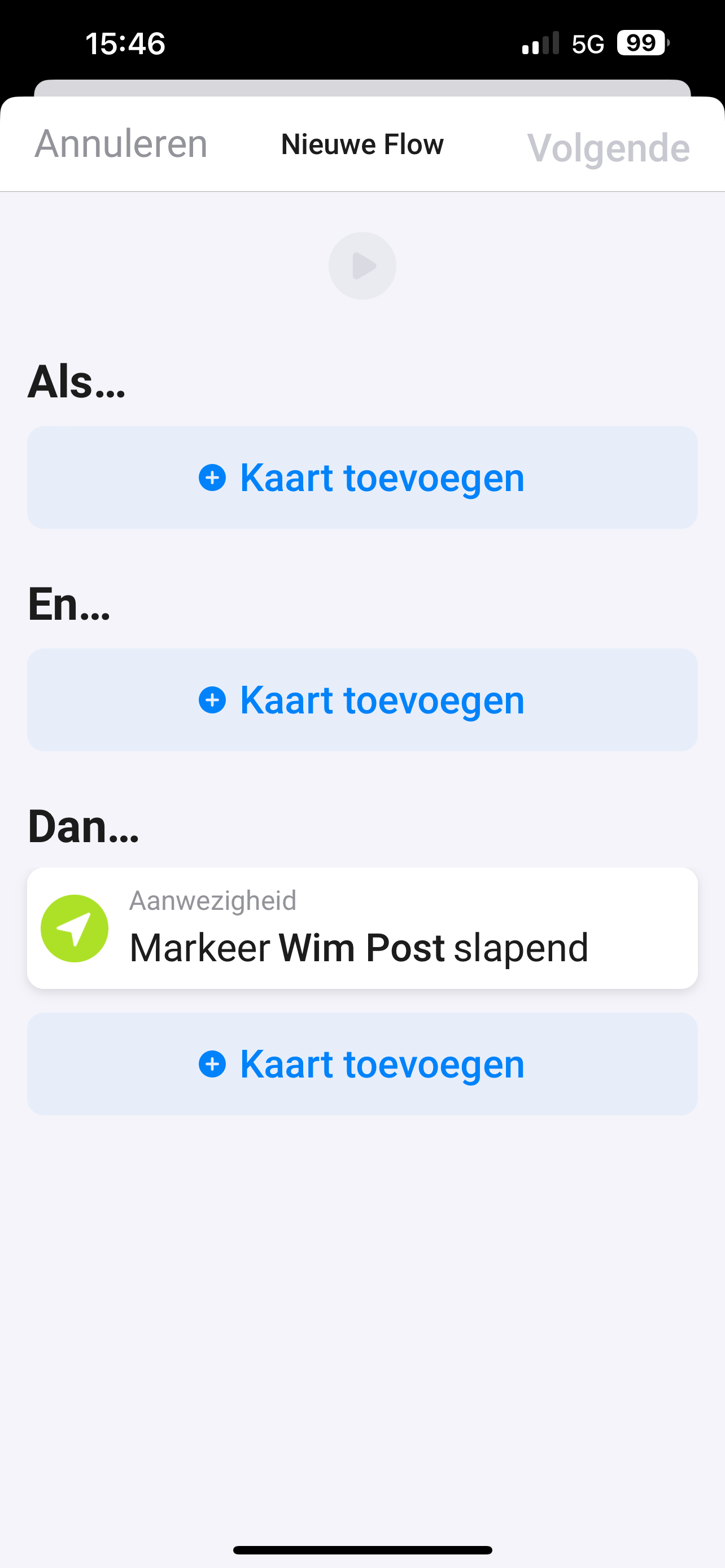Open the Markeer Wim Post slapend card

click(x=362, y=928)
